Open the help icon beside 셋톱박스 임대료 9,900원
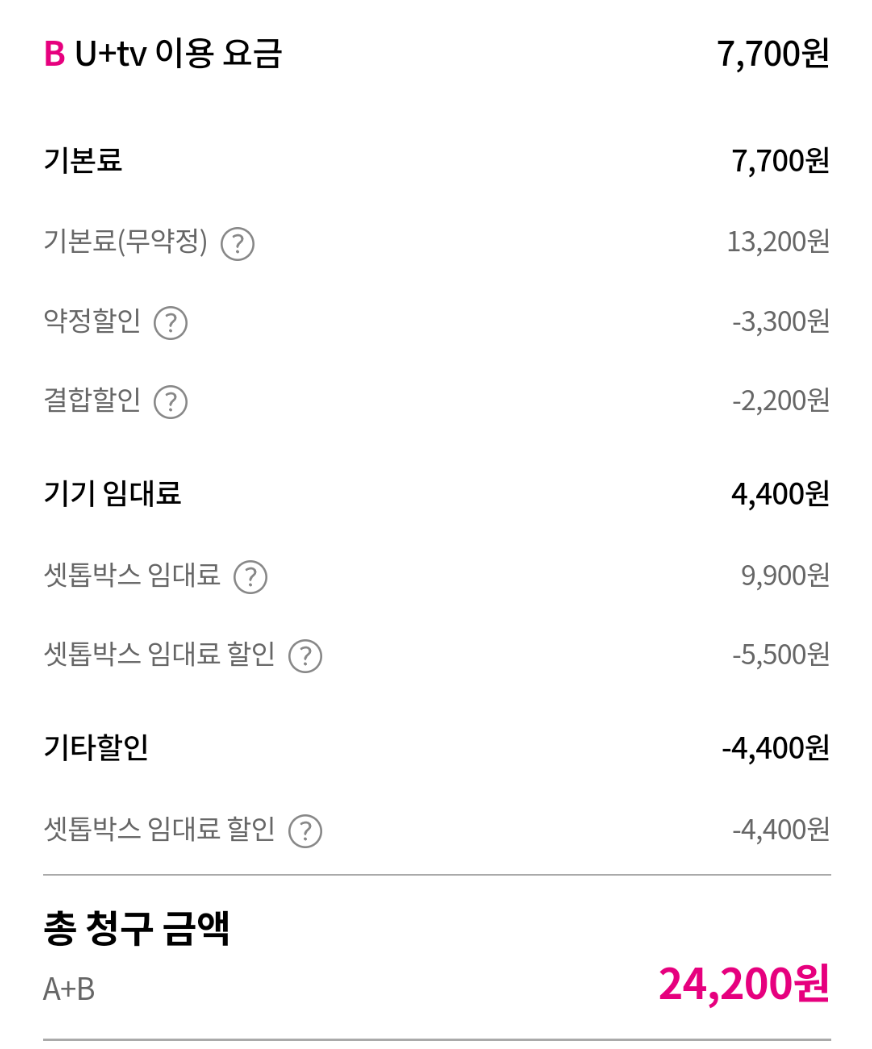Viewport: 872px width, 1049px height. pos(250,577)
